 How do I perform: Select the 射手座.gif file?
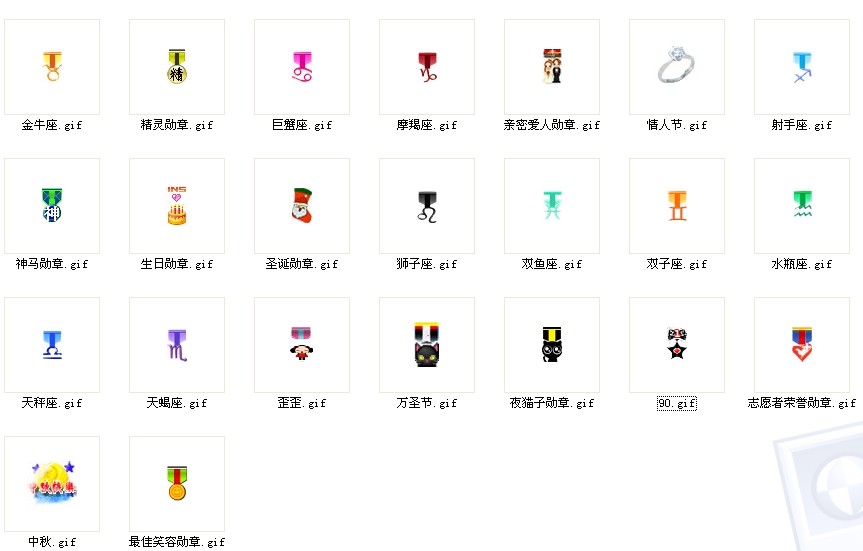click(x=802, y=67)
